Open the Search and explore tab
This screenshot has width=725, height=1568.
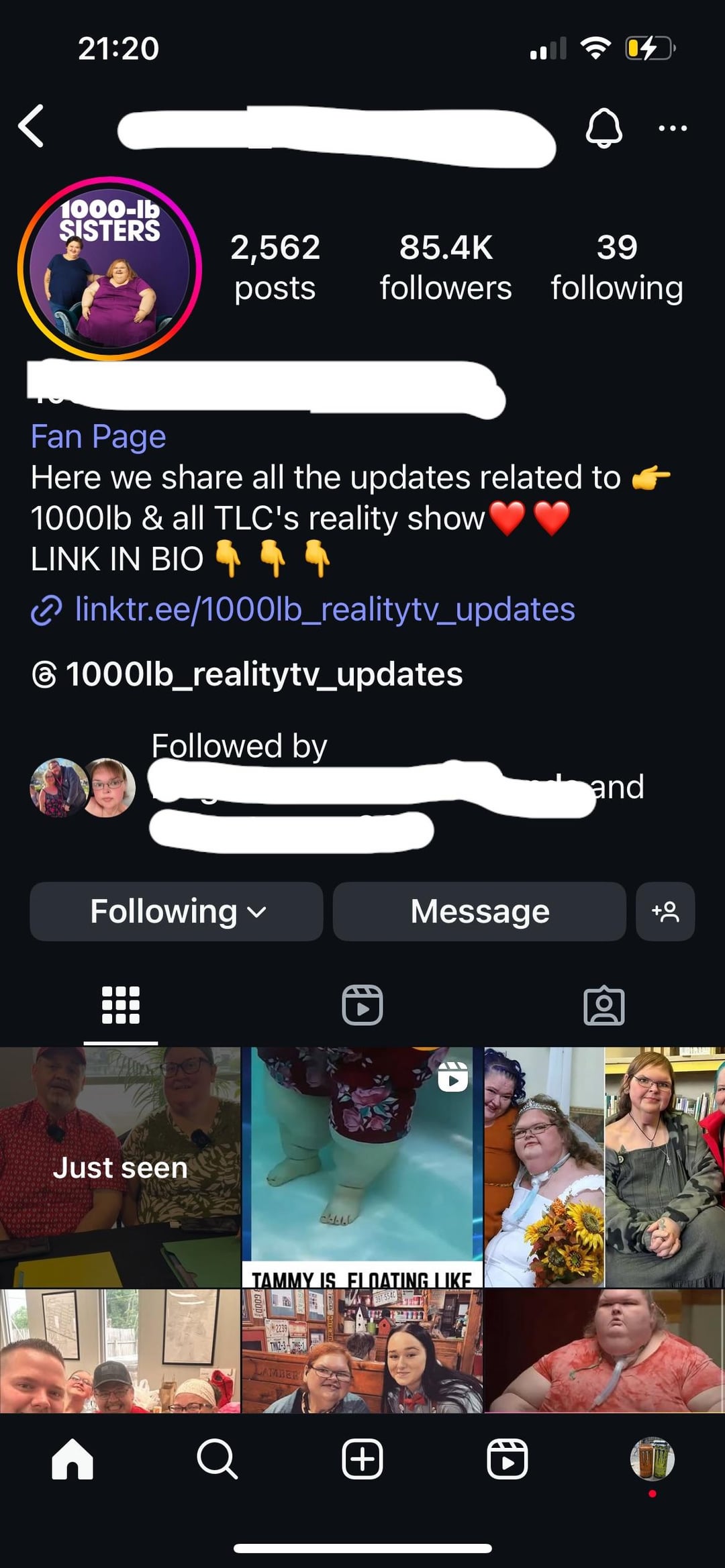[217, 1459]
